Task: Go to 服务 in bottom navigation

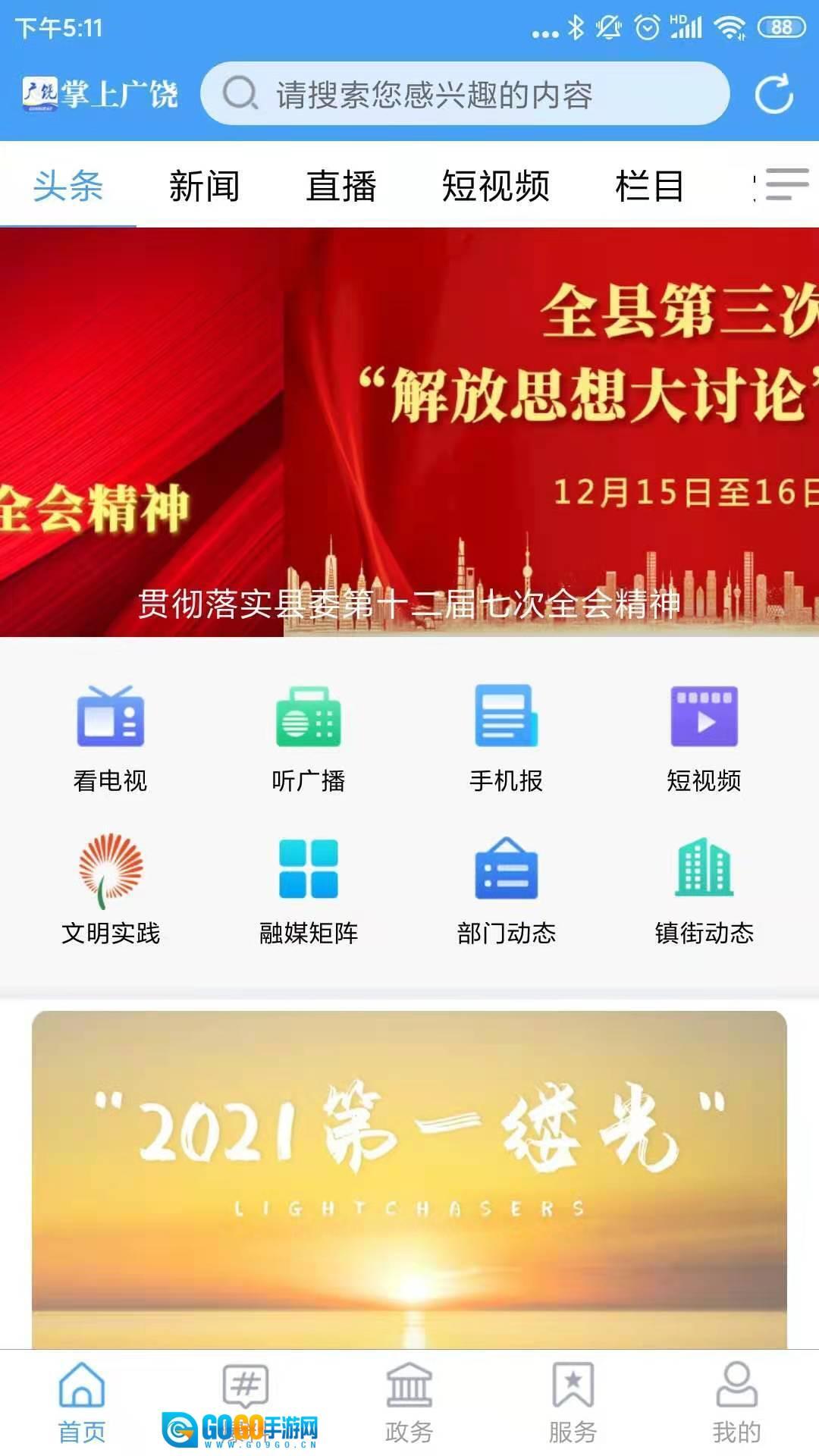Action: (x=573, y=1403)
